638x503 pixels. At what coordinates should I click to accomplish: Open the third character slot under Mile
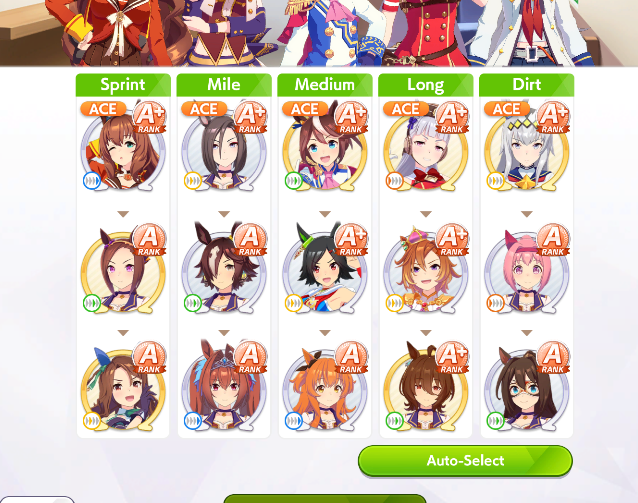tap(224, 390)
